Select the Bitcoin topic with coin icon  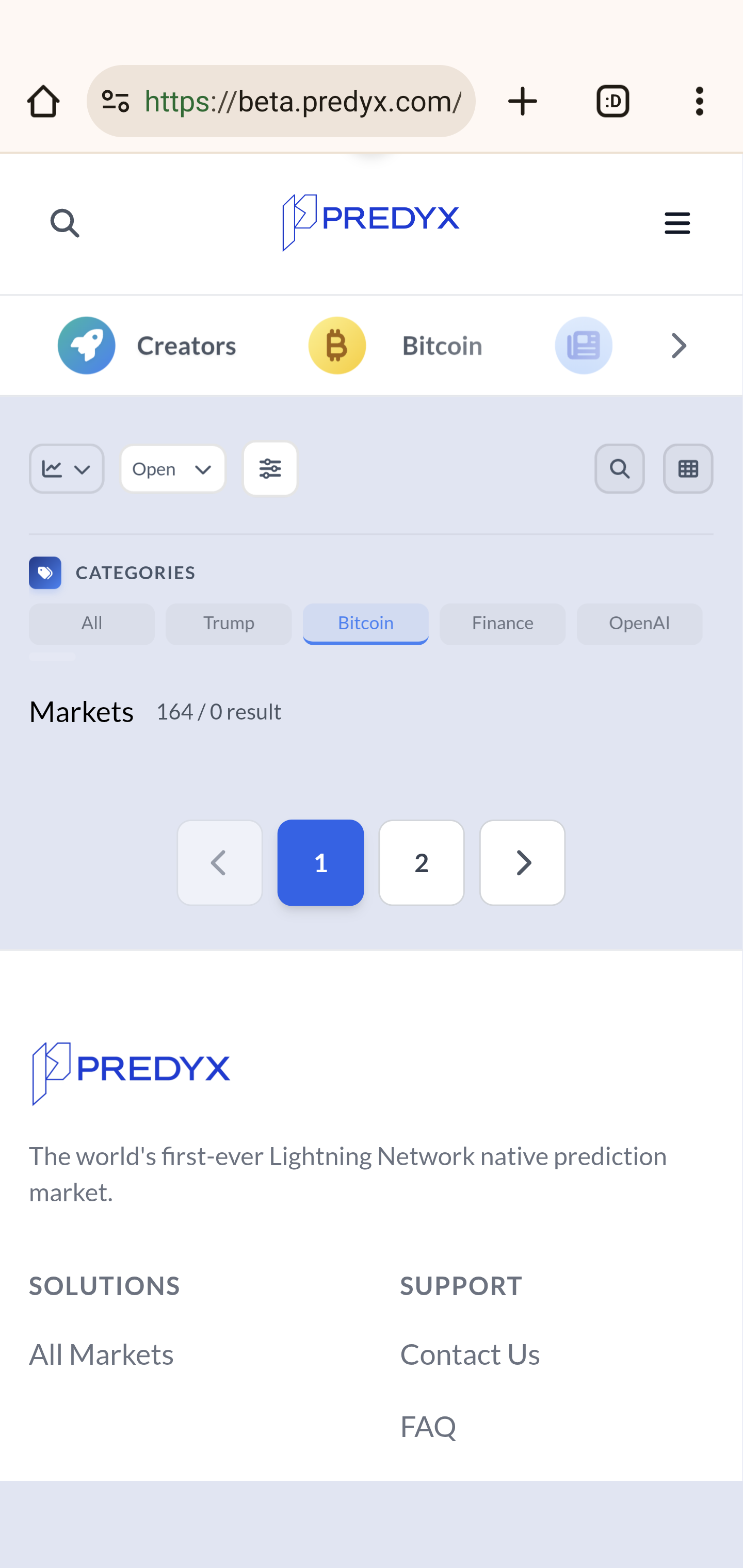(396, 346)
